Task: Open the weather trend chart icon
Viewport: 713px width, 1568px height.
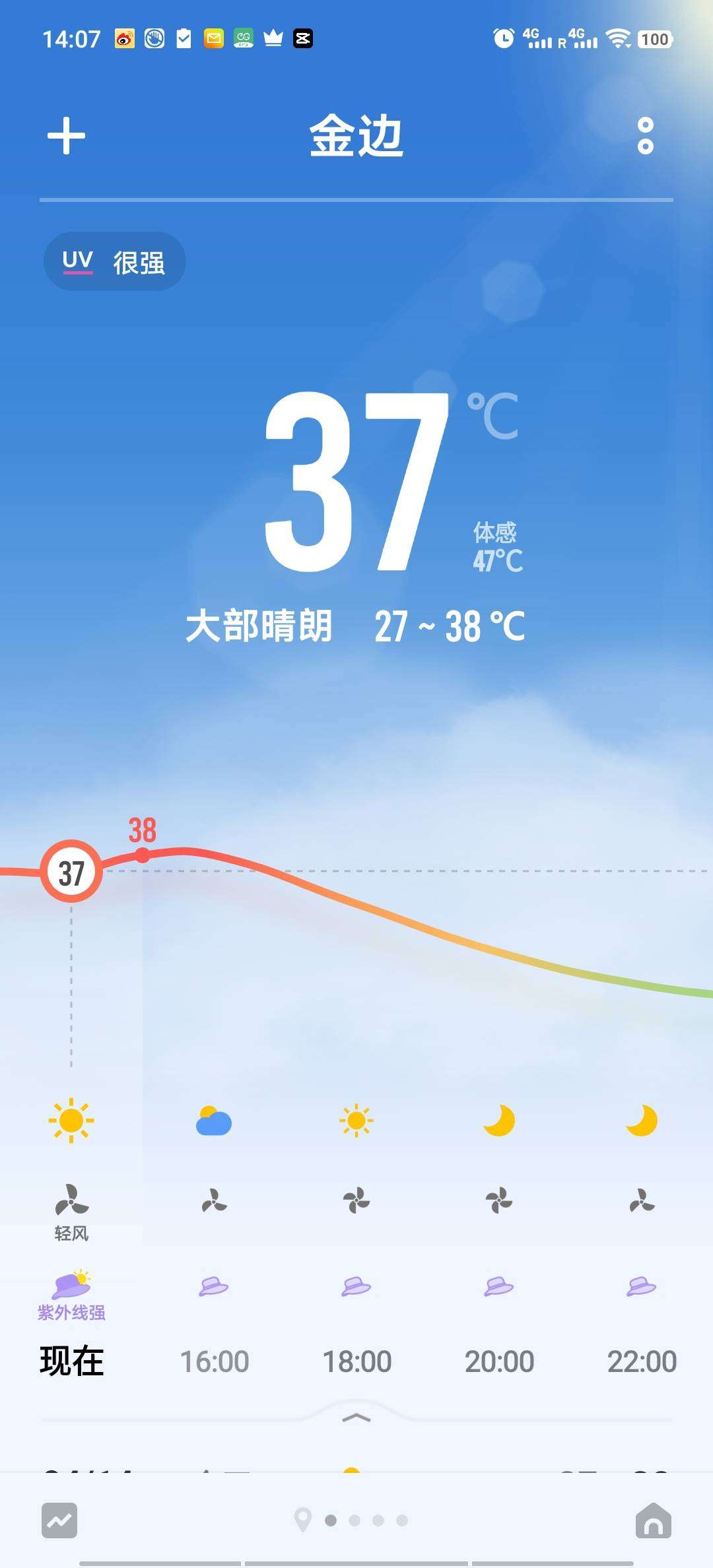Action: coord(59,1520)
